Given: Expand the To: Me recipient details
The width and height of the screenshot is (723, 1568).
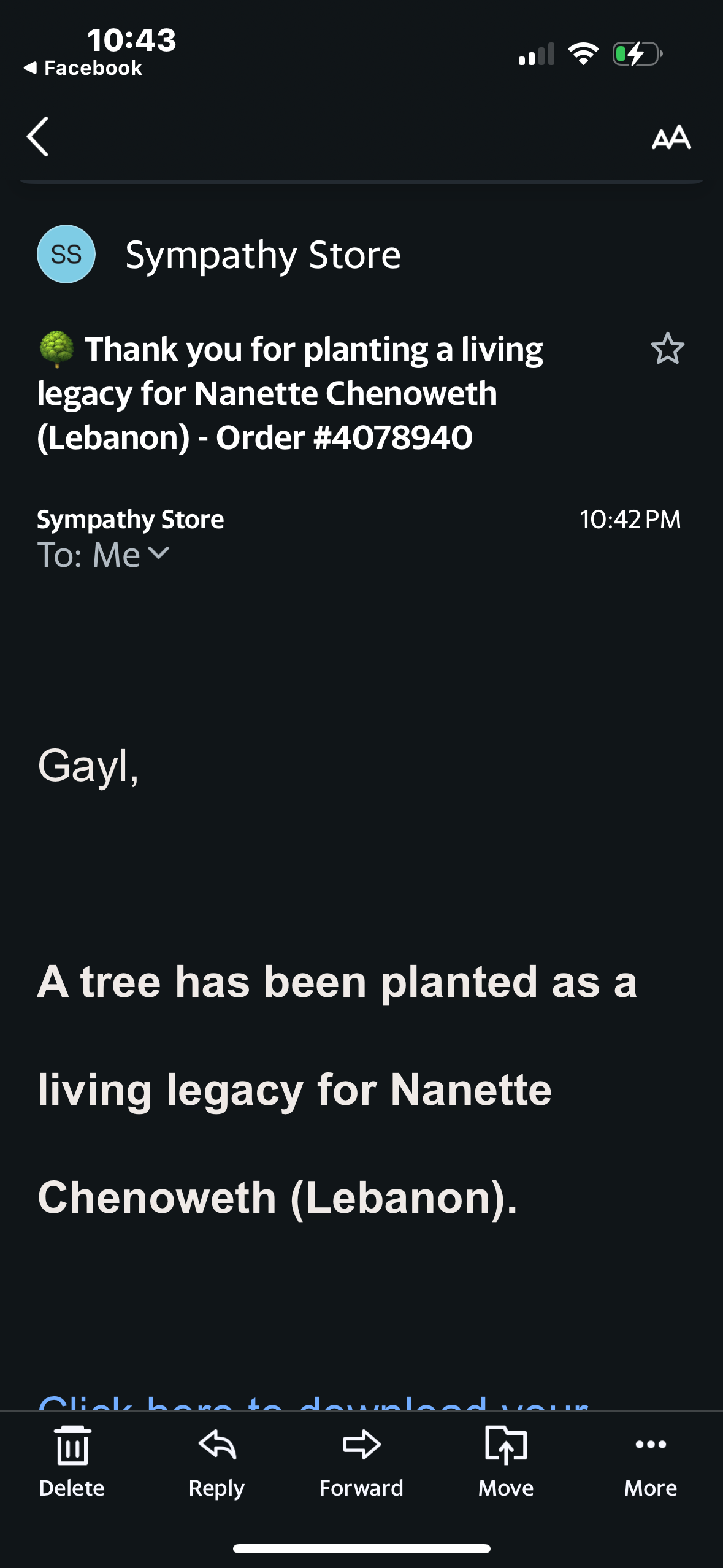Looking at the screenshot, I should 158,553.
